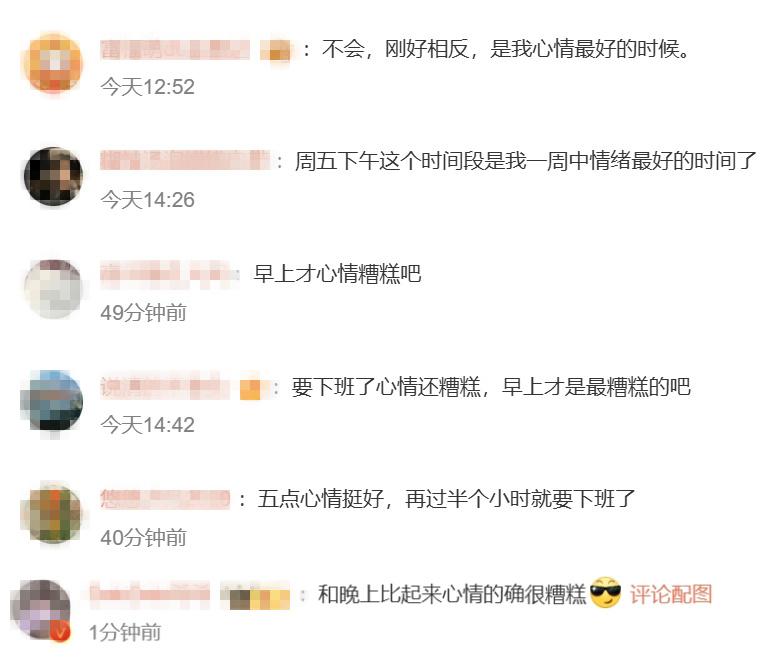774x666 pixels.
Task: Open username of the 周五下午 comment author
Action: [x=185, y=161]
